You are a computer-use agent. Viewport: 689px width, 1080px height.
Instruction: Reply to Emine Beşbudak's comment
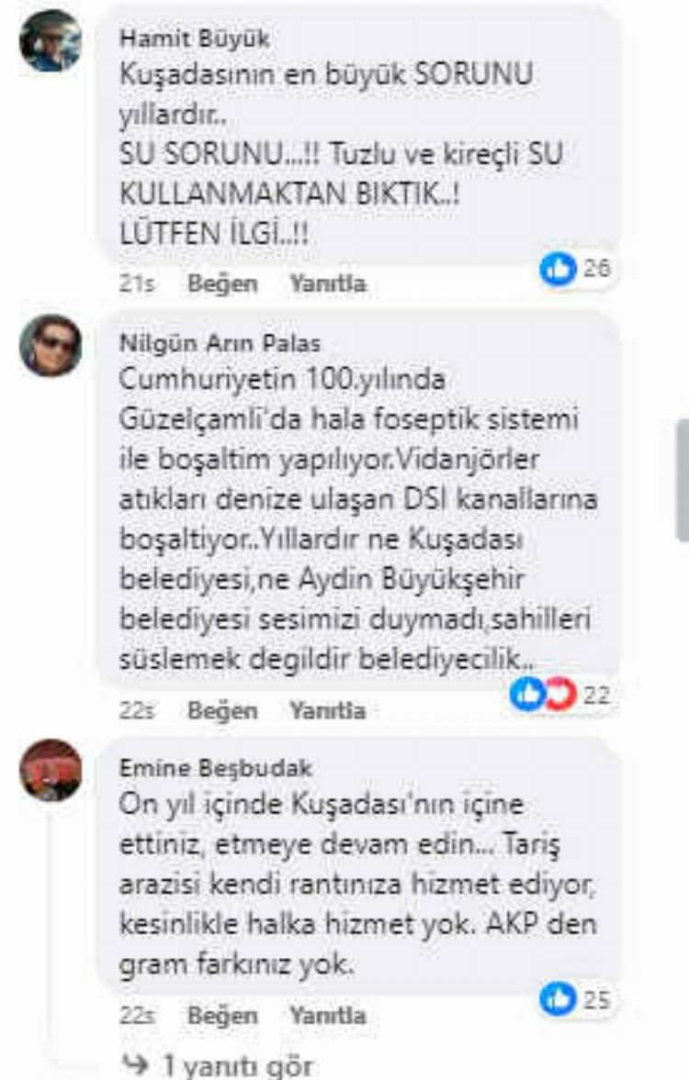tap(327, 1014)
